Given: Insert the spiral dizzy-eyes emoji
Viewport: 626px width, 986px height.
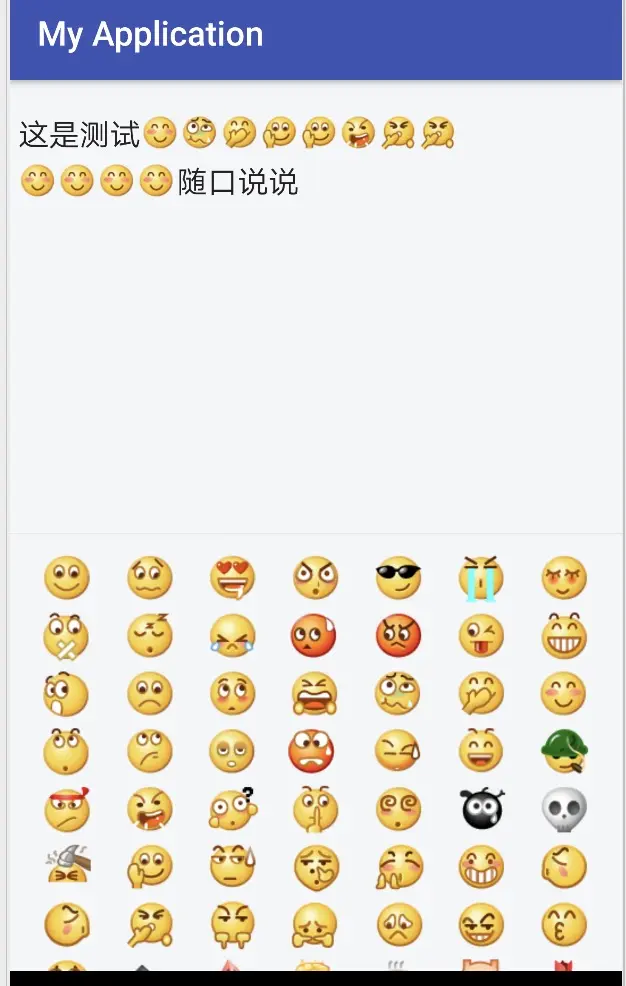Looking at the screenshot, I should [398, 810].
